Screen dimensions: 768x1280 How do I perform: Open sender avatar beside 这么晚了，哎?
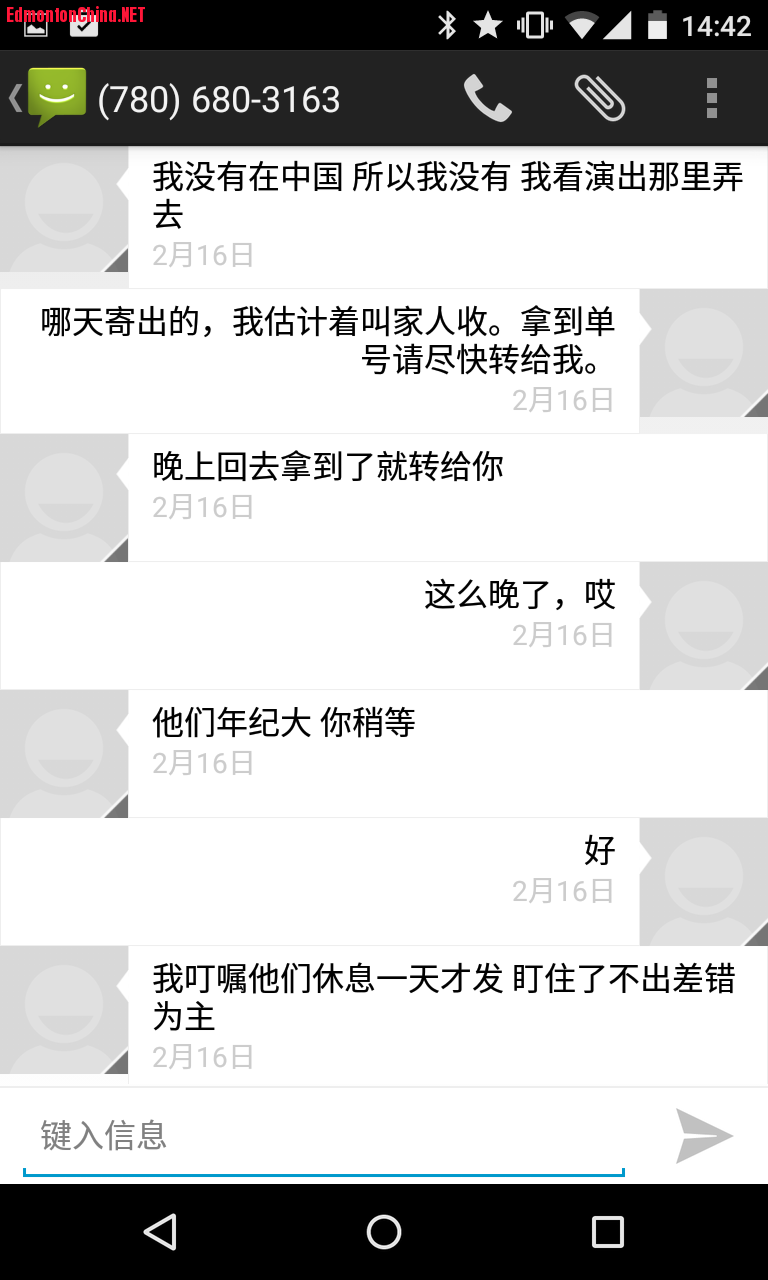703,626
